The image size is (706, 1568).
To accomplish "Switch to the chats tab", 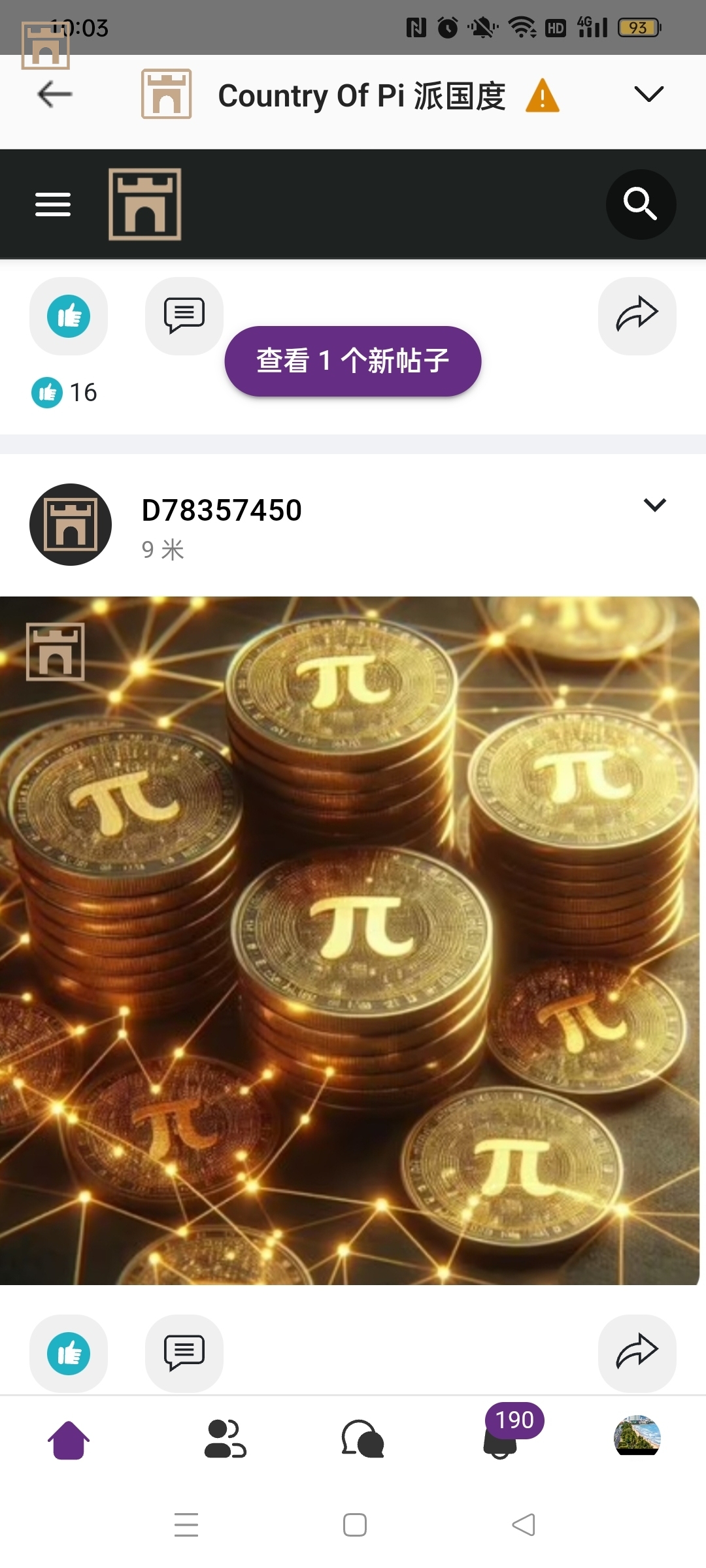I will point(363,1440).
